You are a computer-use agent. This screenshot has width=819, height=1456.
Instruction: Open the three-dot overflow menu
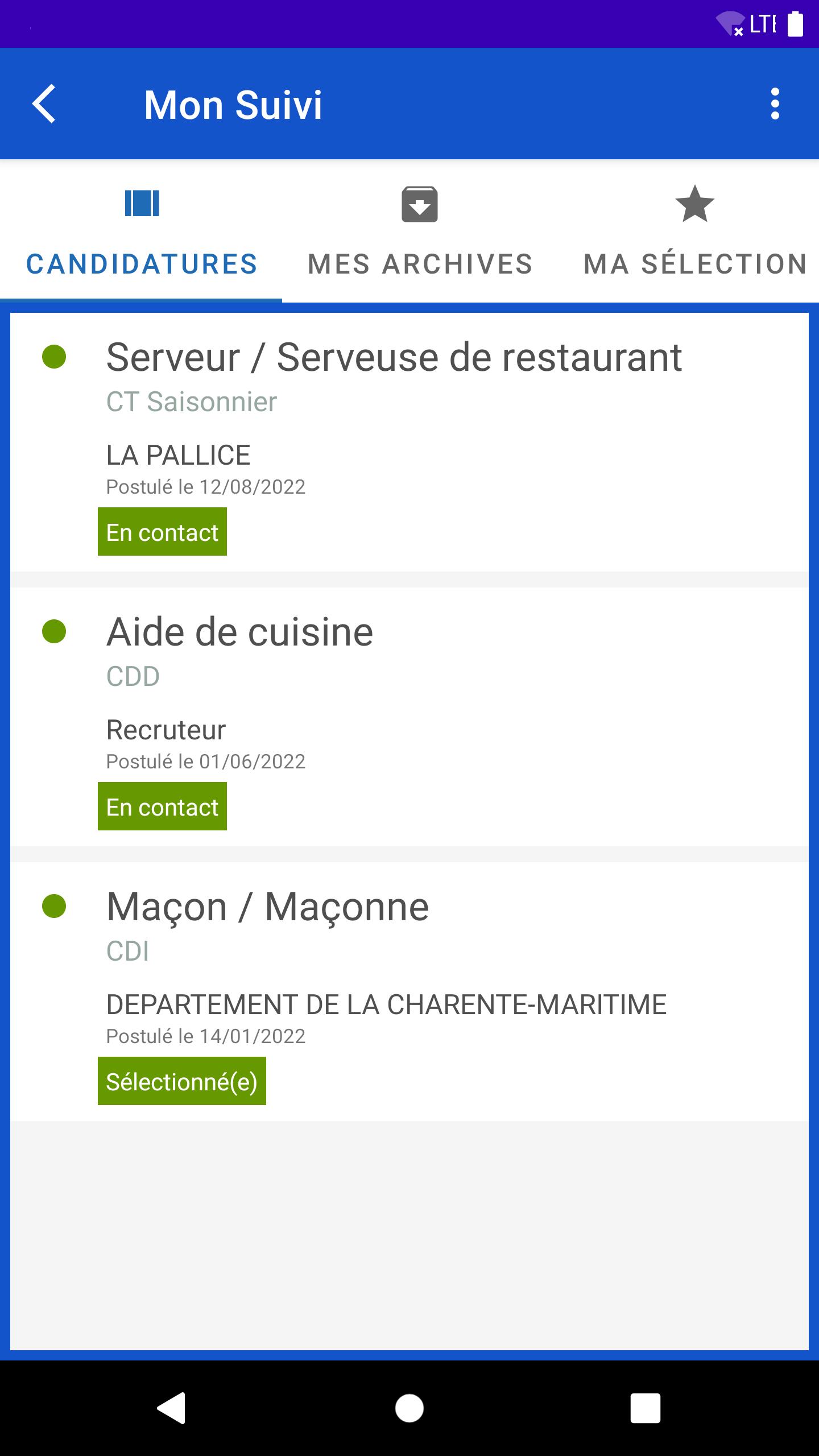coord(775,104)
